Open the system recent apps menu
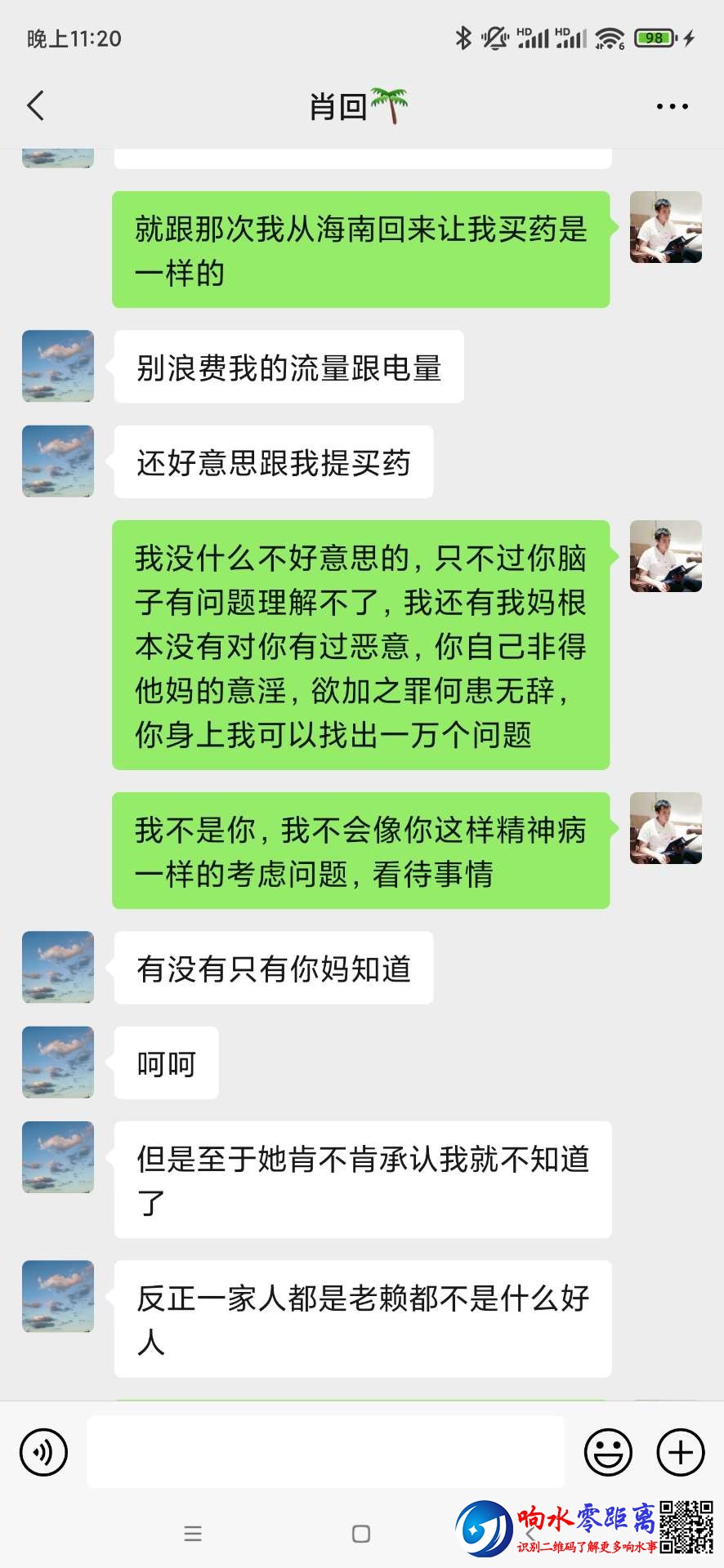This screenshot has height=1568, width=724. tap(193, 1534)
